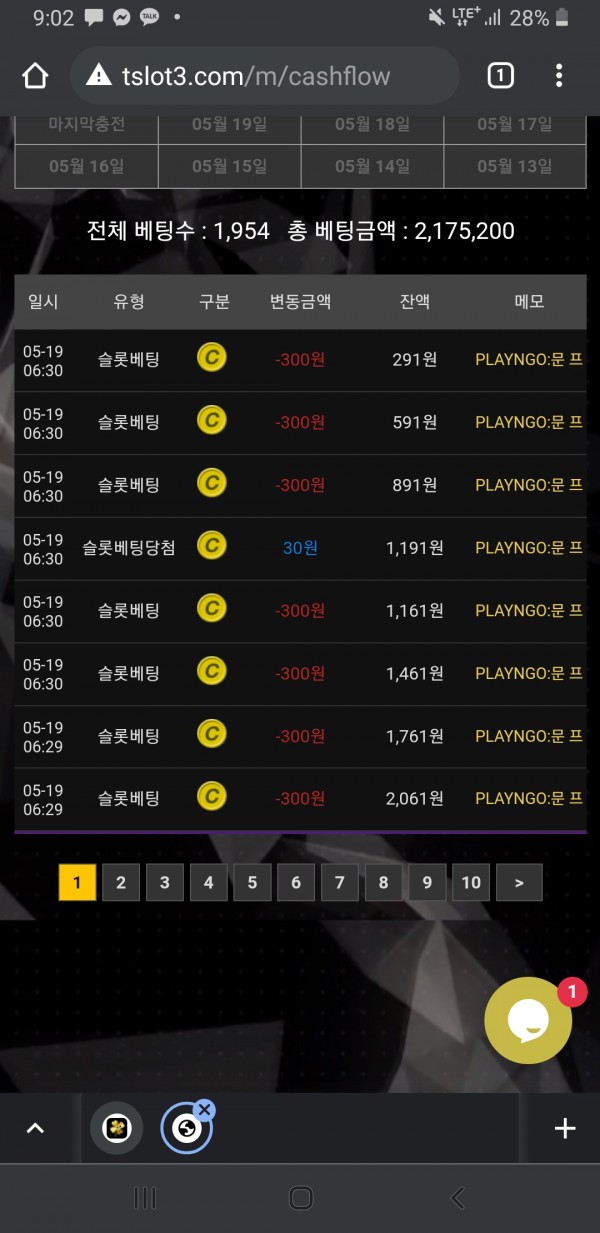The image size is (600, 1233).
Task: Open the chat support bubble
Action: click(x=528, y=1021)
